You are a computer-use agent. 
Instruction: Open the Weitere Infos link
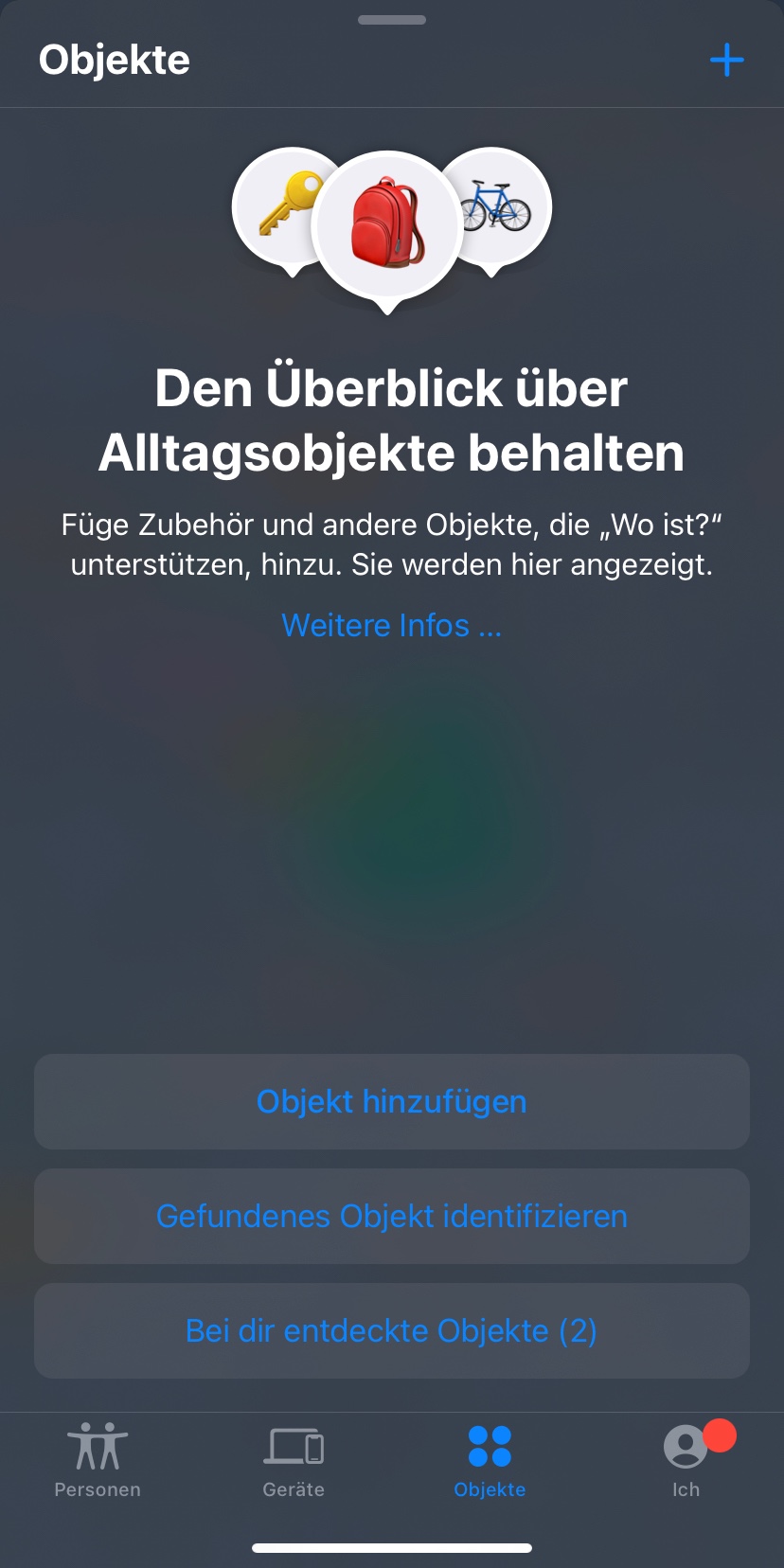[391, 625]
